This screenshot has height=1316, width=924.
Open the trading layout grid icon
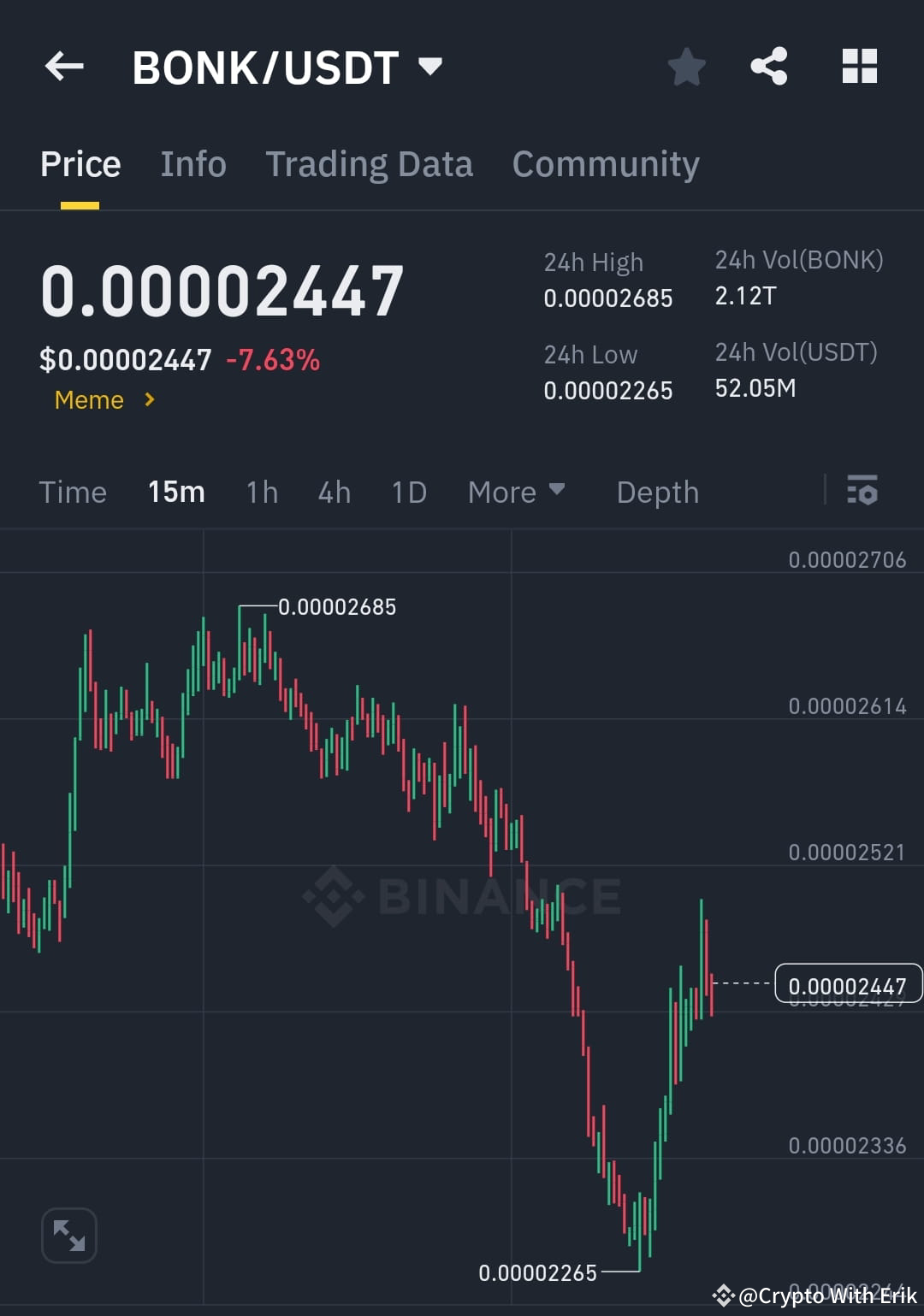(x=859, y=66)
